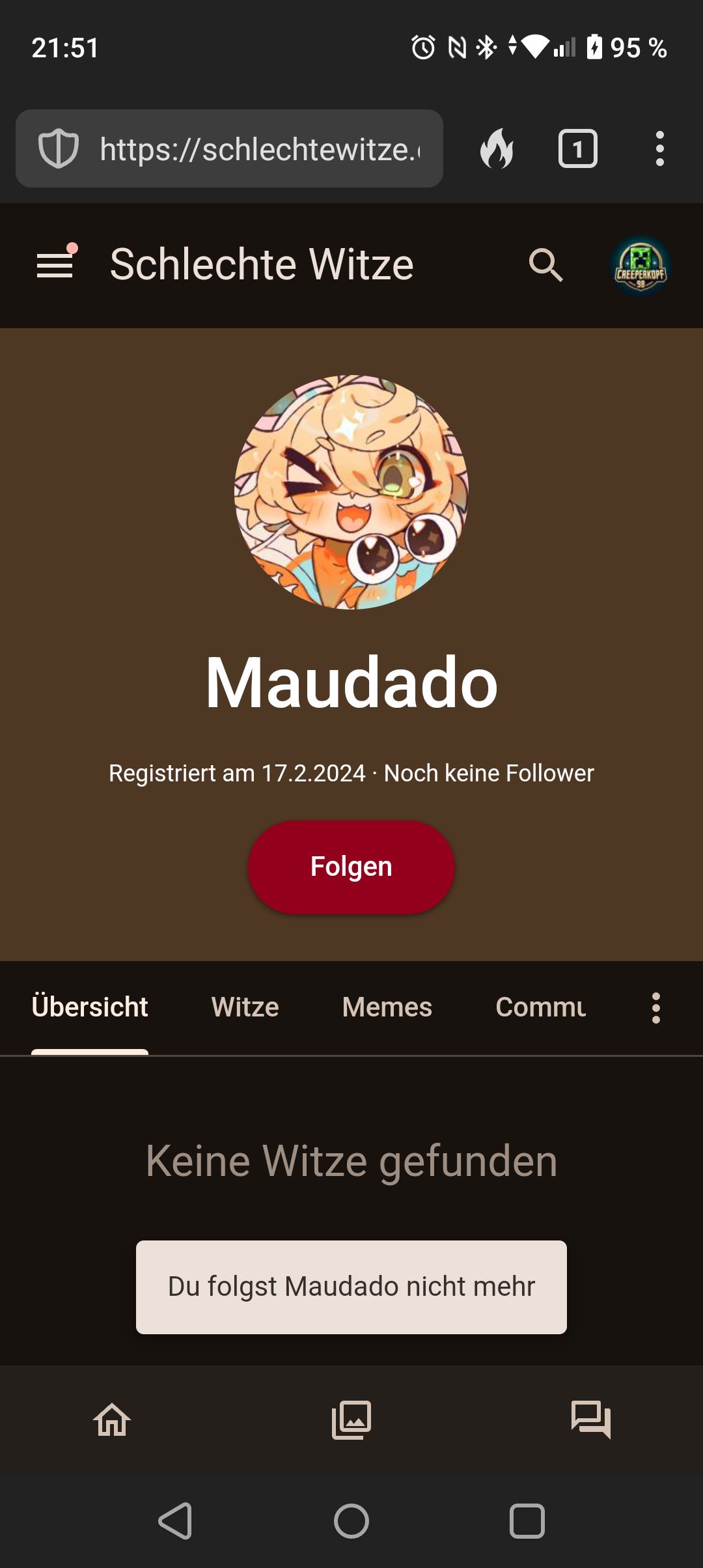Screen dimensions: 703x1568
Task: Open the browser tab switcher
Action: click(577, 149)
